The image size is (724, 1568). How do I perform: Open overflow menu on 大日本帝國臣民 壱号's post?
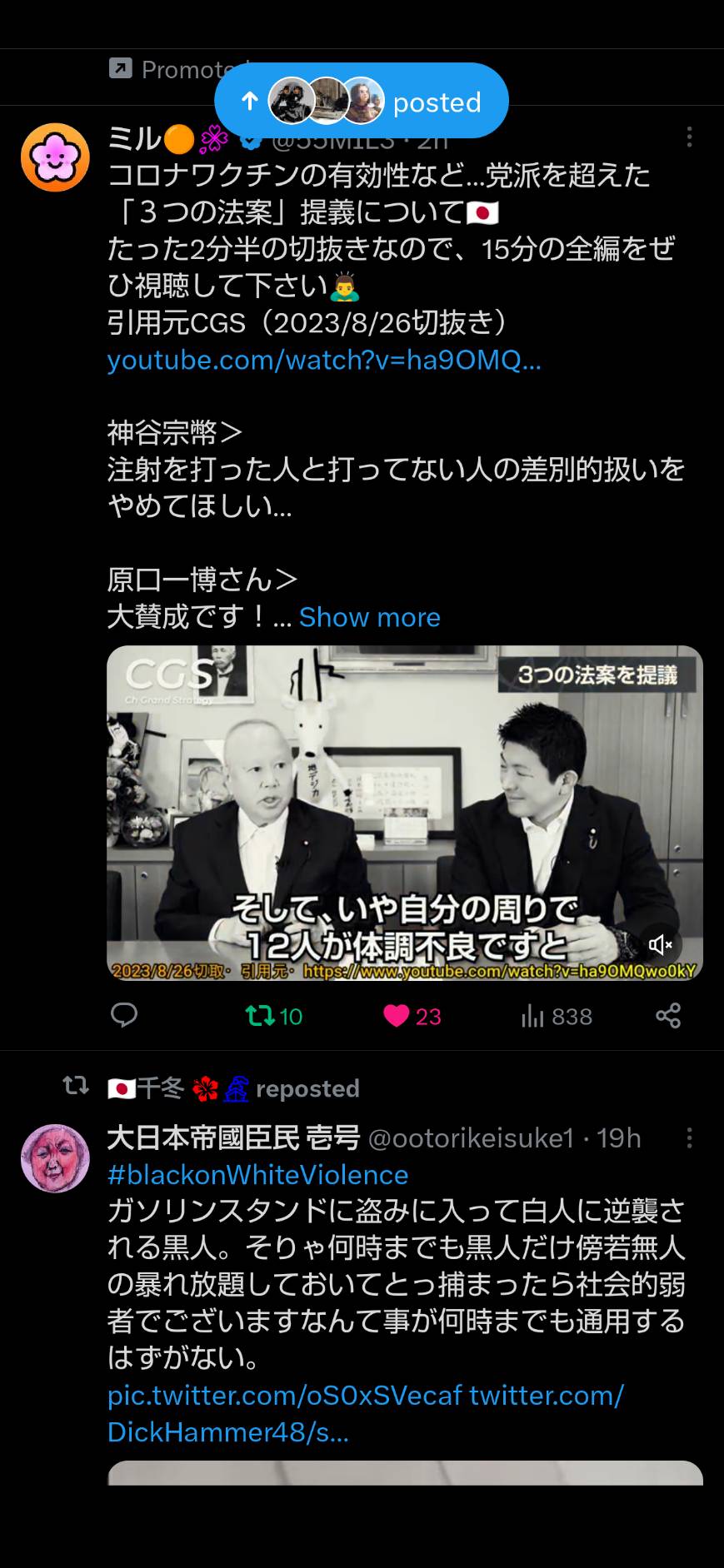(689, 1138)
